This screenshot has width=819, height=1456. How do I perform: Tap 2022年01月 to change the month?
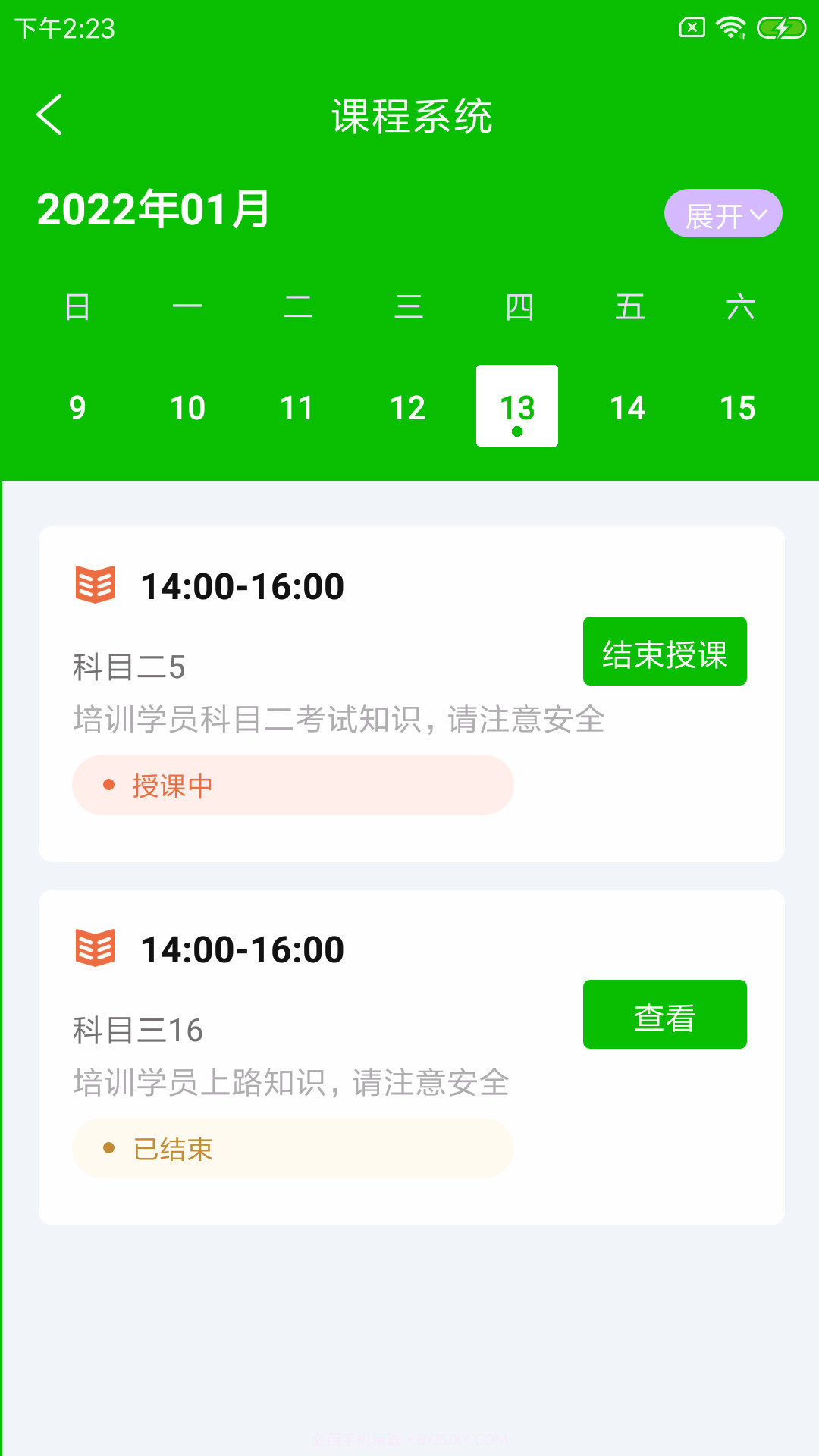153,212
